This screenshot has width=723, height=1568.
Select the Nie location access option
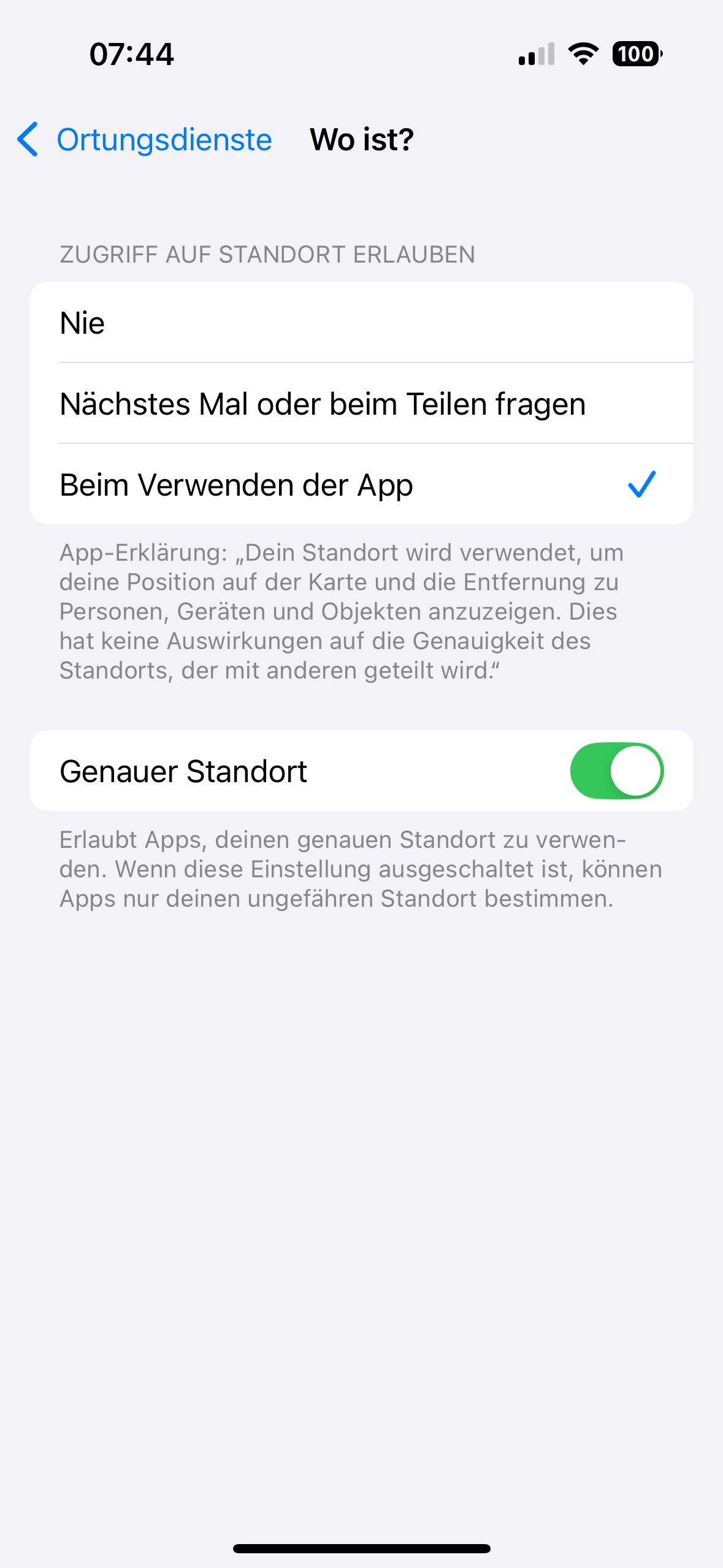[361, 323]
